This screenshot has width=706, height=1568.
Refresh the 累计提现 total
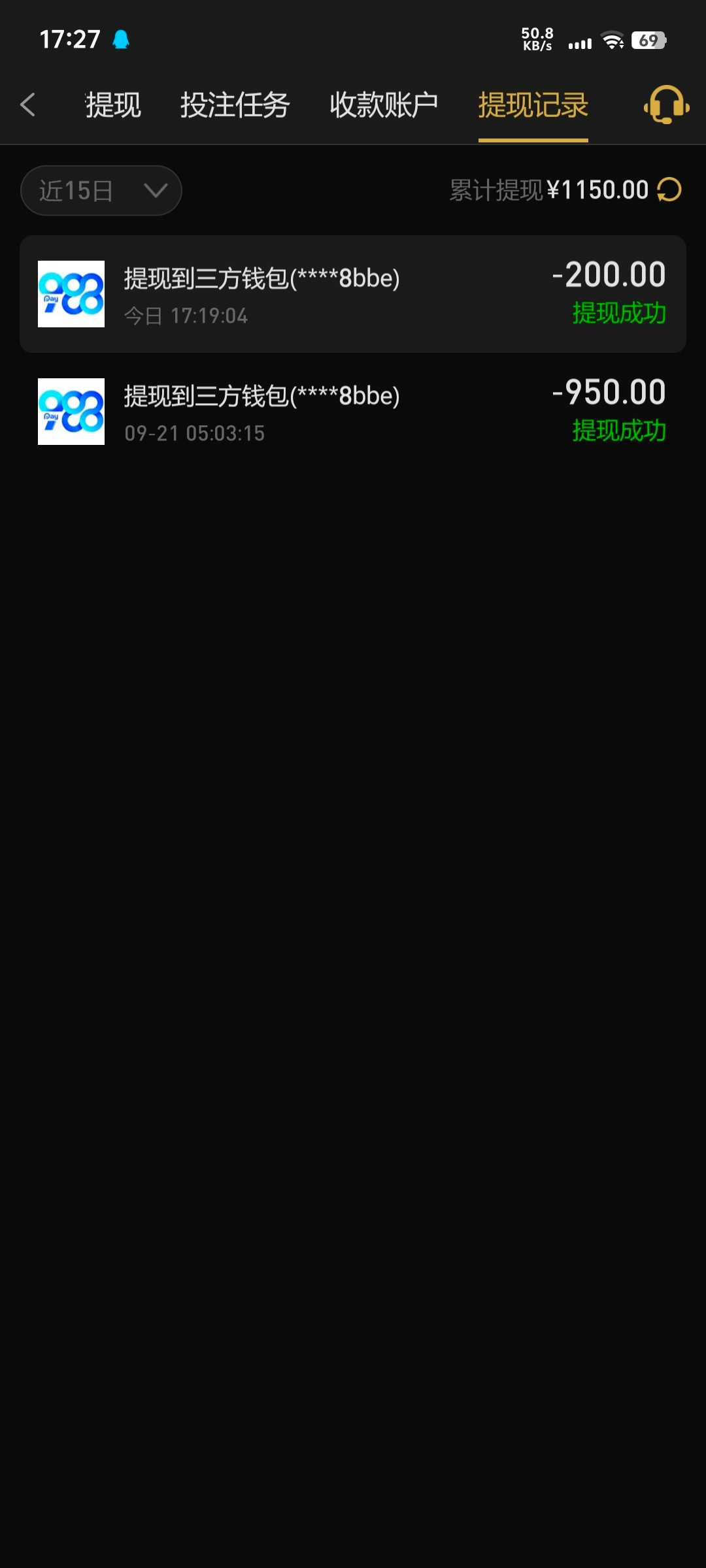(x=669, y=190)
